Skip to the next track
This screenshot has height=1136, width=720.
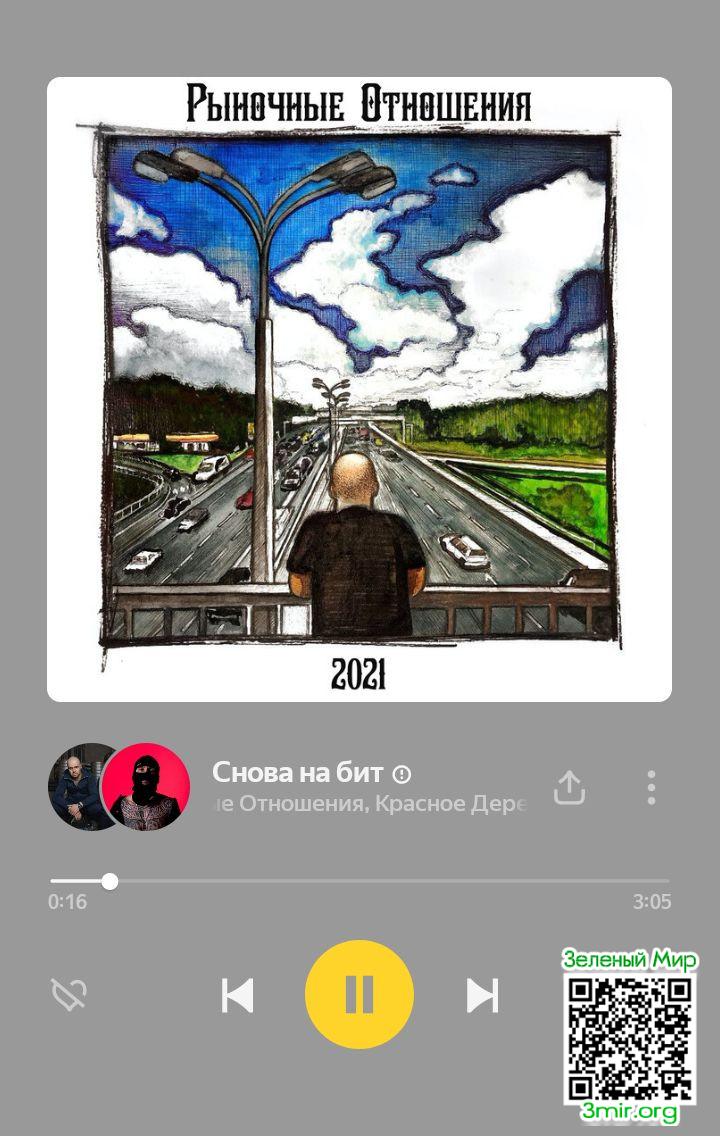(x=482, y=995)
